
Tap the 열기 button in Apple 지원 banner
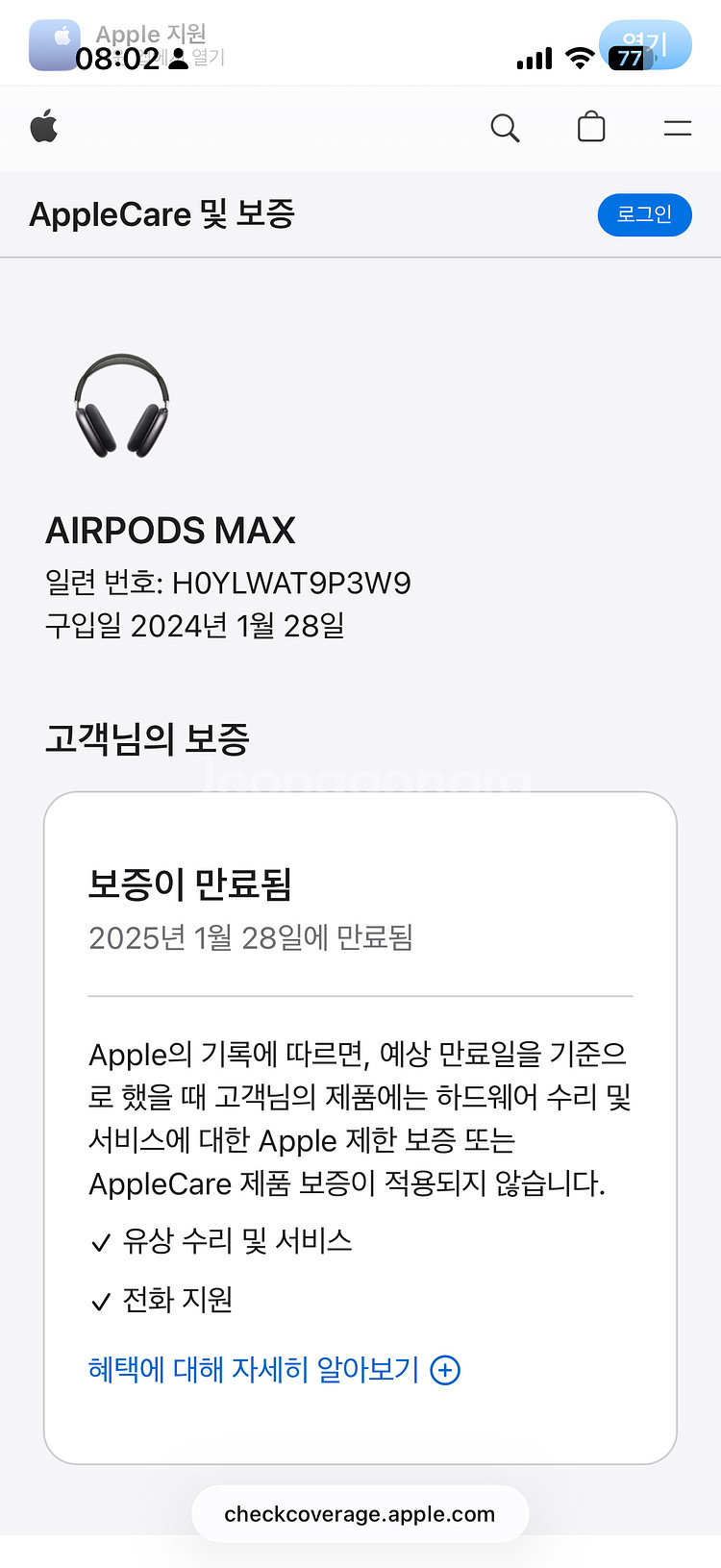coord(645,45)
